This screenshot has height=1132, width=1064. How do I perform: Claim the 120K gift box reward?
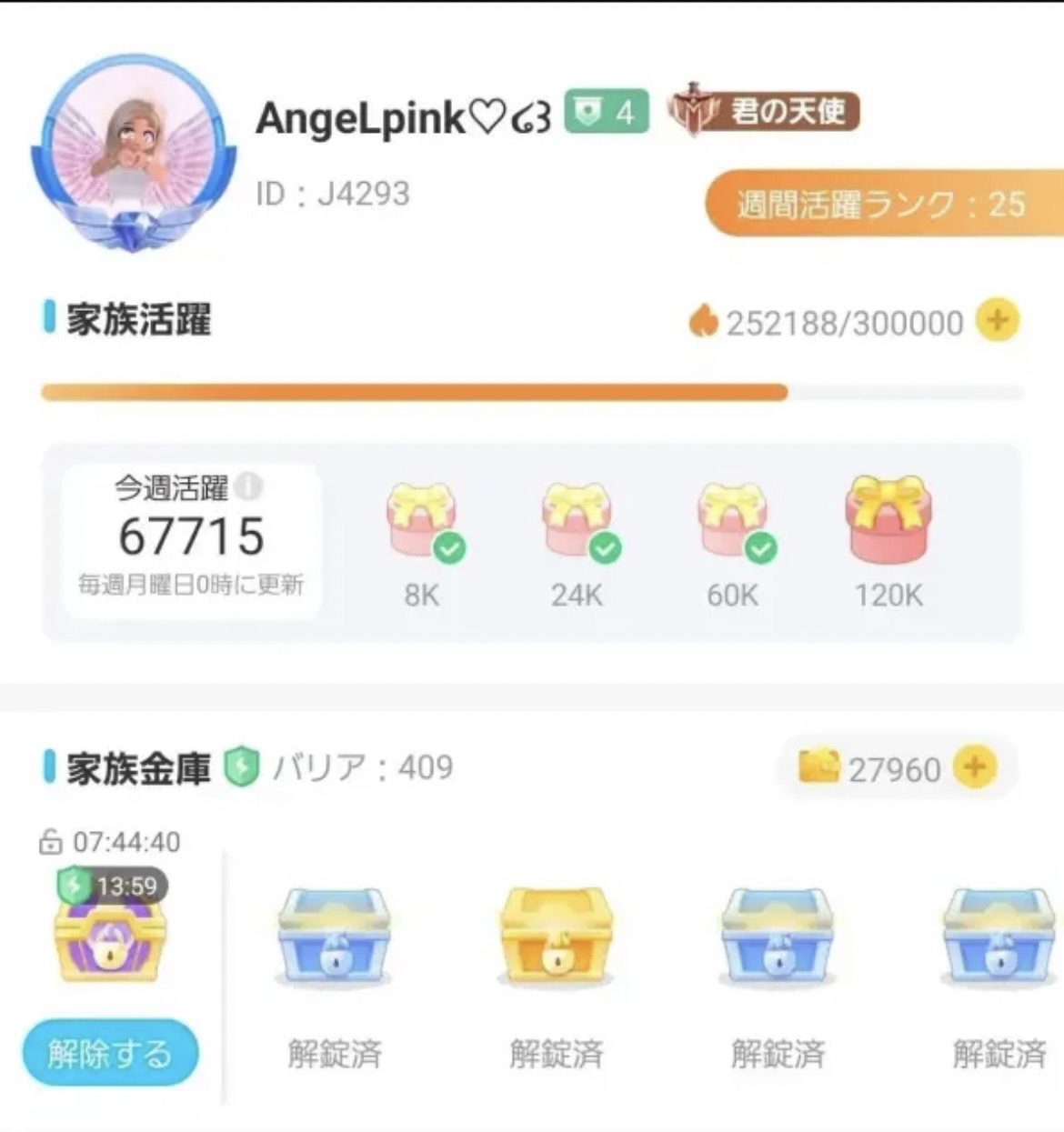(888, 520)
